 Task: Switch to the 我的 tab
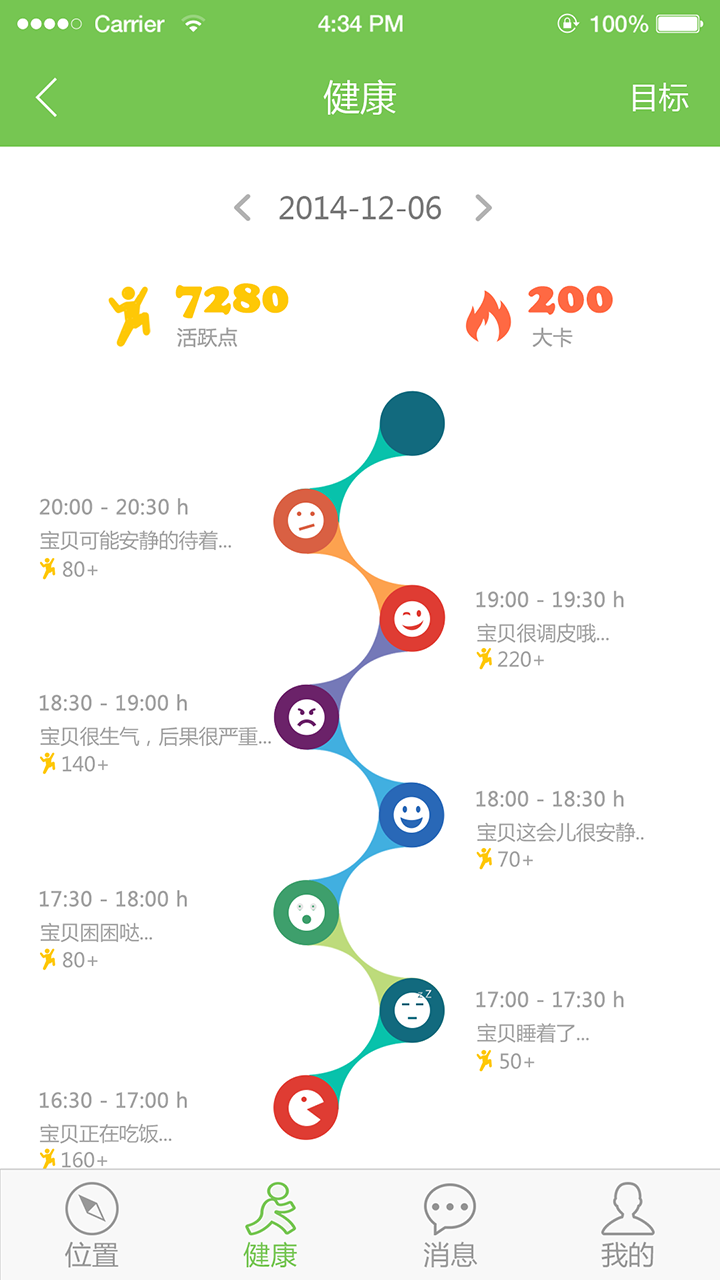coord(628,1225)
